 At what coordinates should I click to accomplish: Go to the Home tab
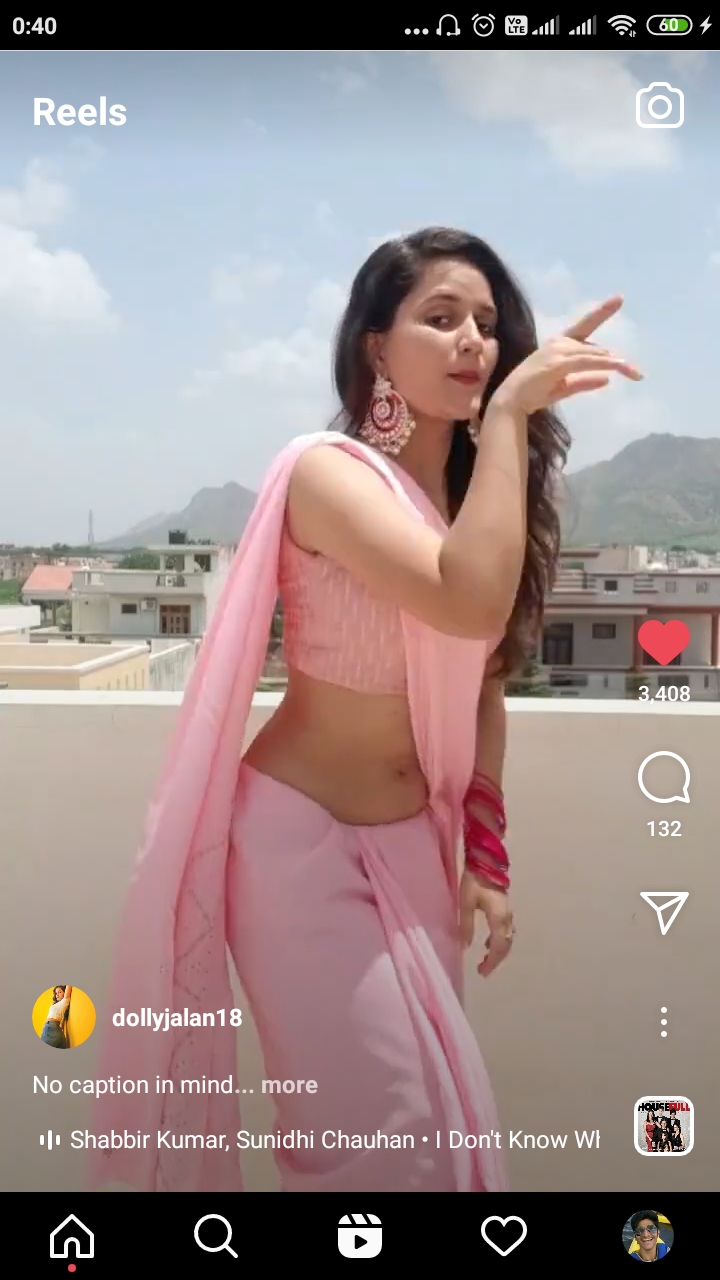pyautogui.click(x=72, y=1237)
